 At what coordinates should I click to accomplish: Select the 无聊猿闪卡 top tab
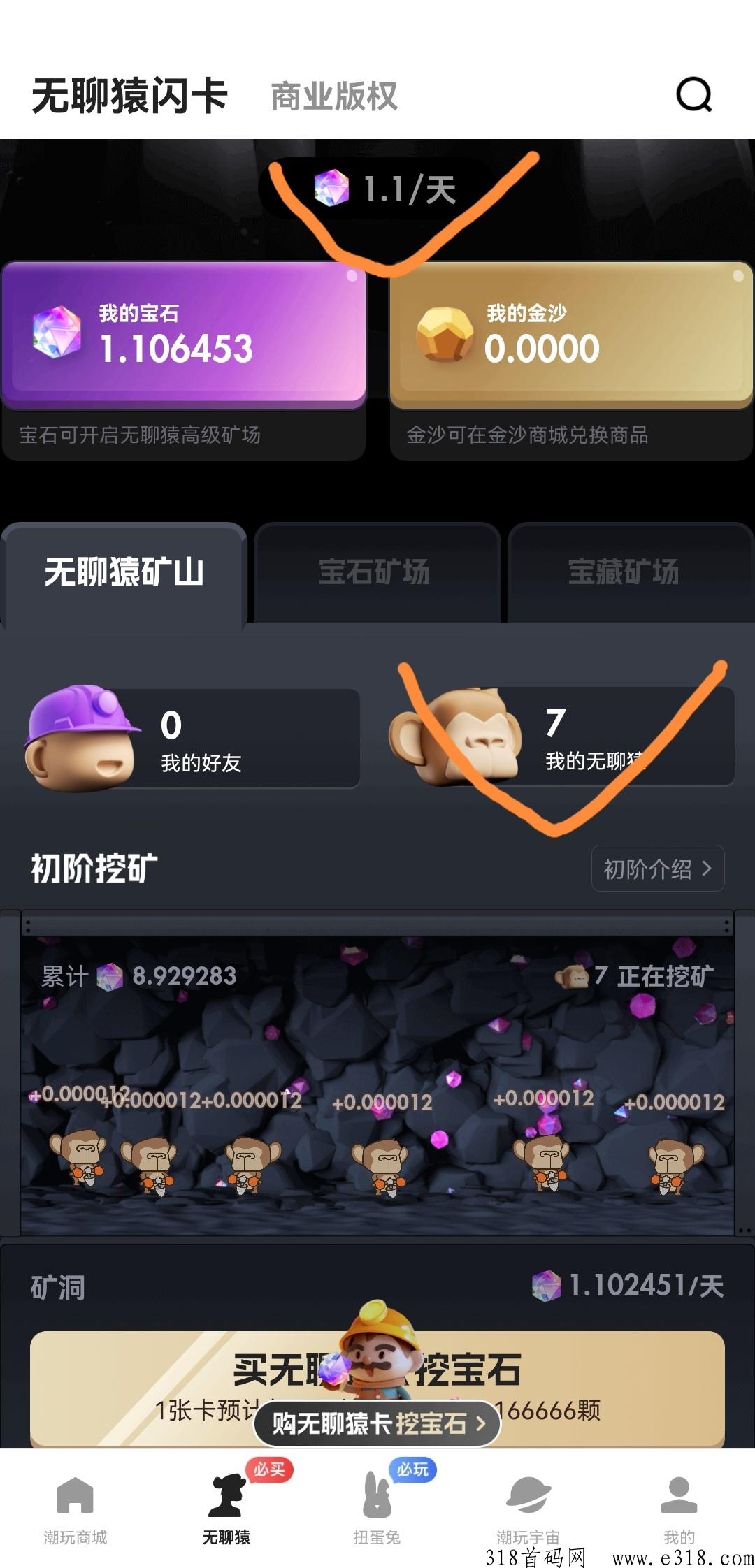pyautogui.click(x=130, y=96)
